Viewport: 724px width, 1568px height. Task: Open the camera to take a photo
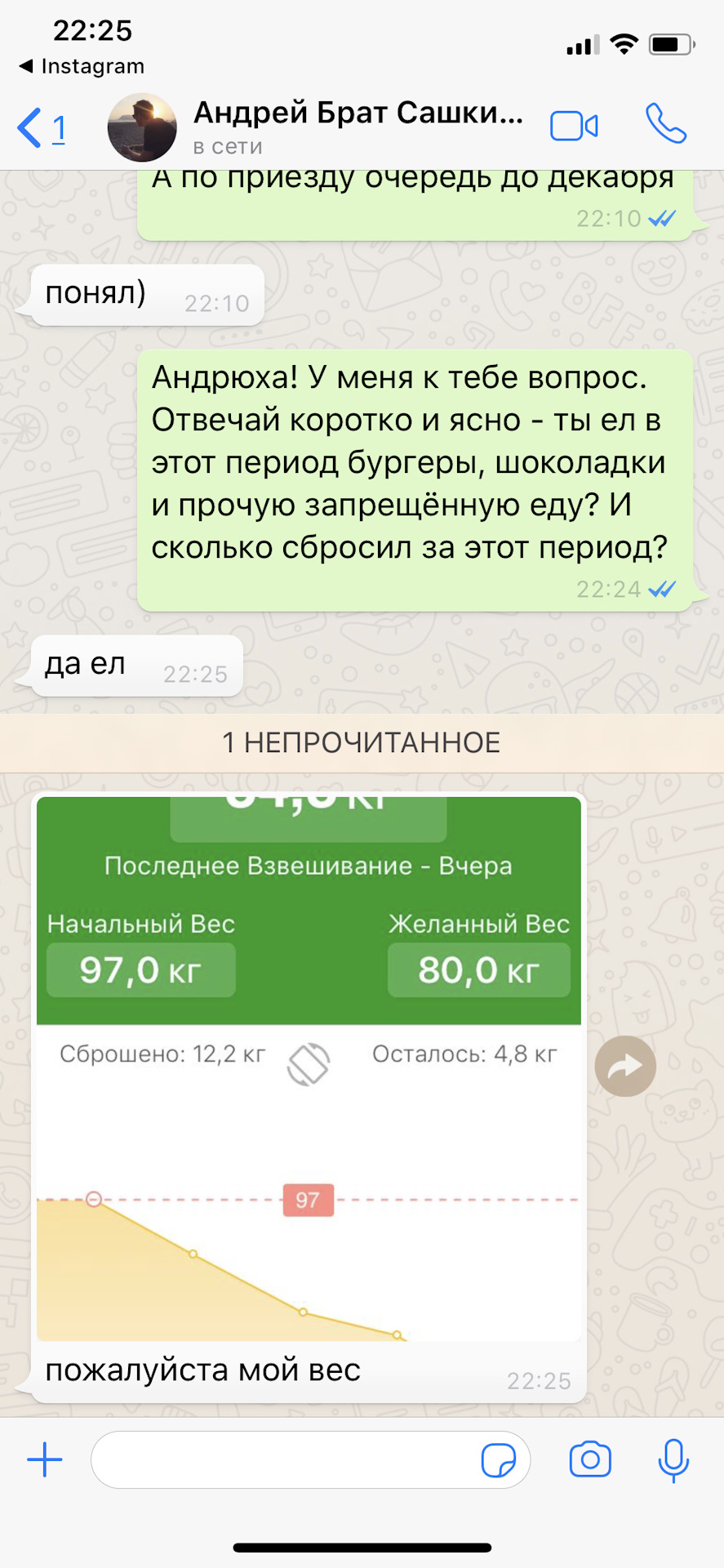(x=590, y=1459)
